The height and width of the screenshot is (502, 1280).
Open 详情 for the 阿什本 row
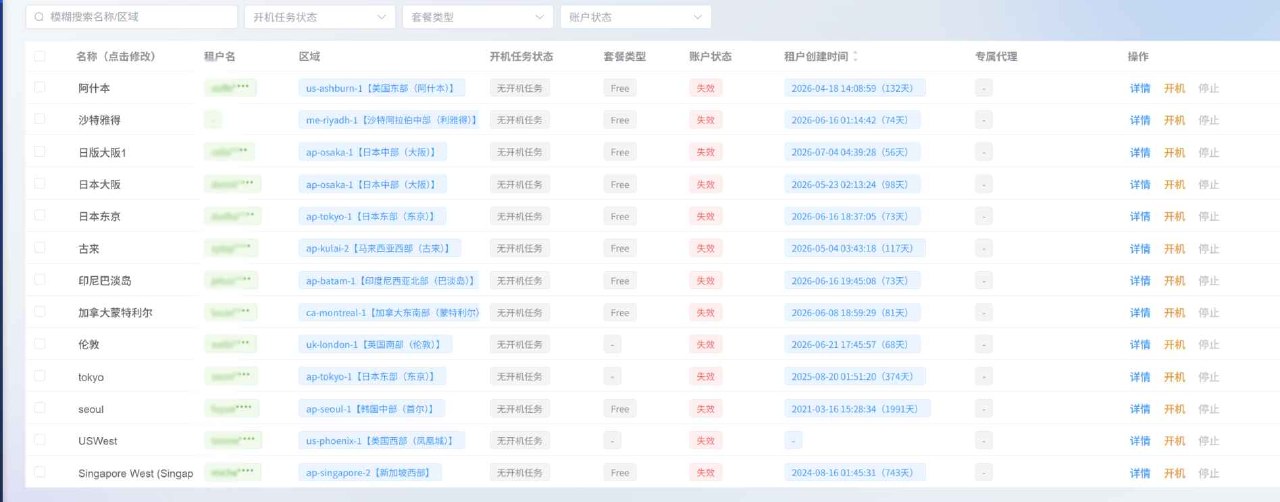pyautogui.click(x=1140, y=88)
